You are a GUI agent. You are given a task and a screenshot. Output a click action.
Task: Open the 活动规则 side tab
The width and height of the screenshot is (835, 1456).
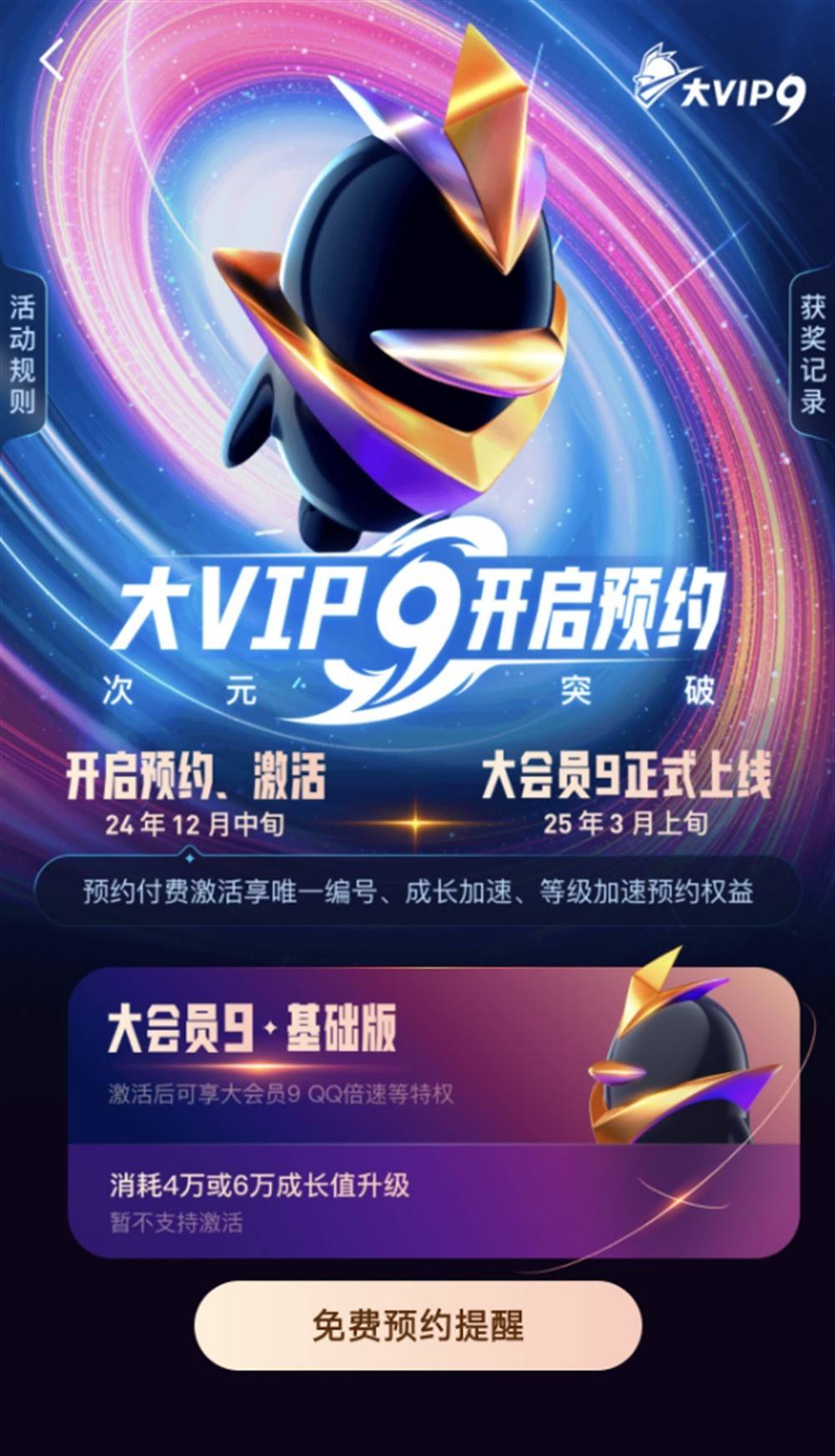23,353
